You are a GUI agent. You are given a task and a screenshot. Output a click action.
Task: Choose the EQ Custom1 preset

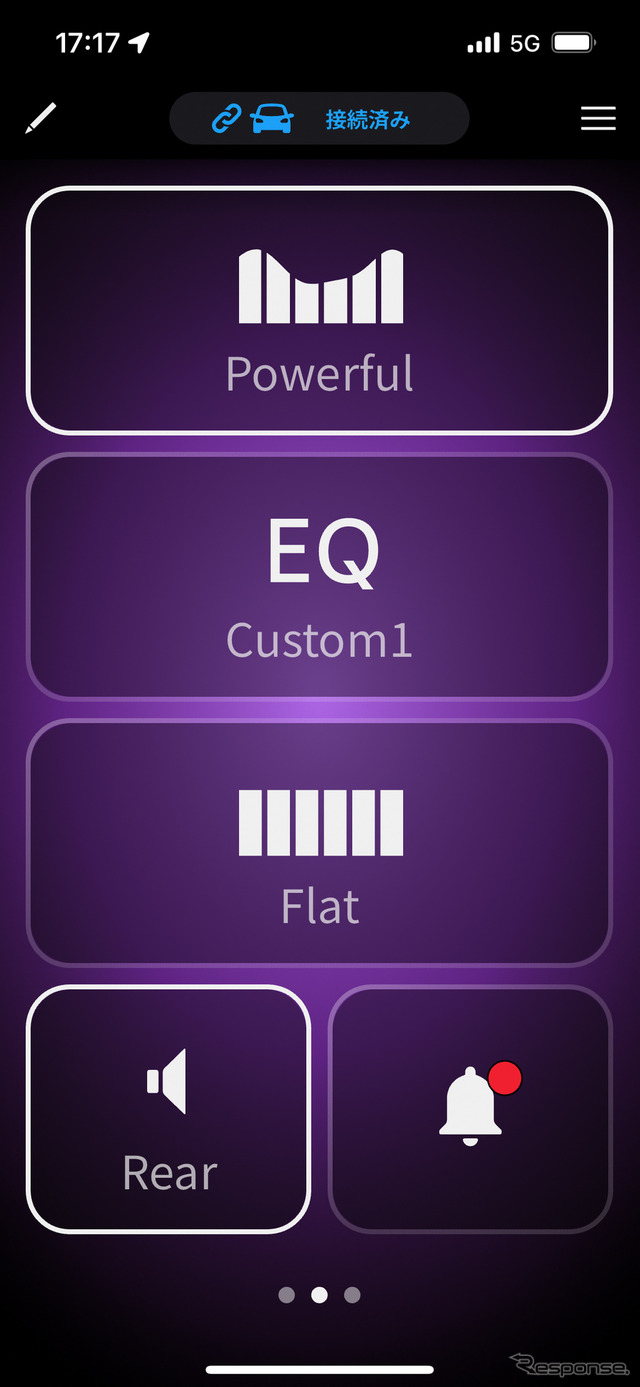point(319,577)
